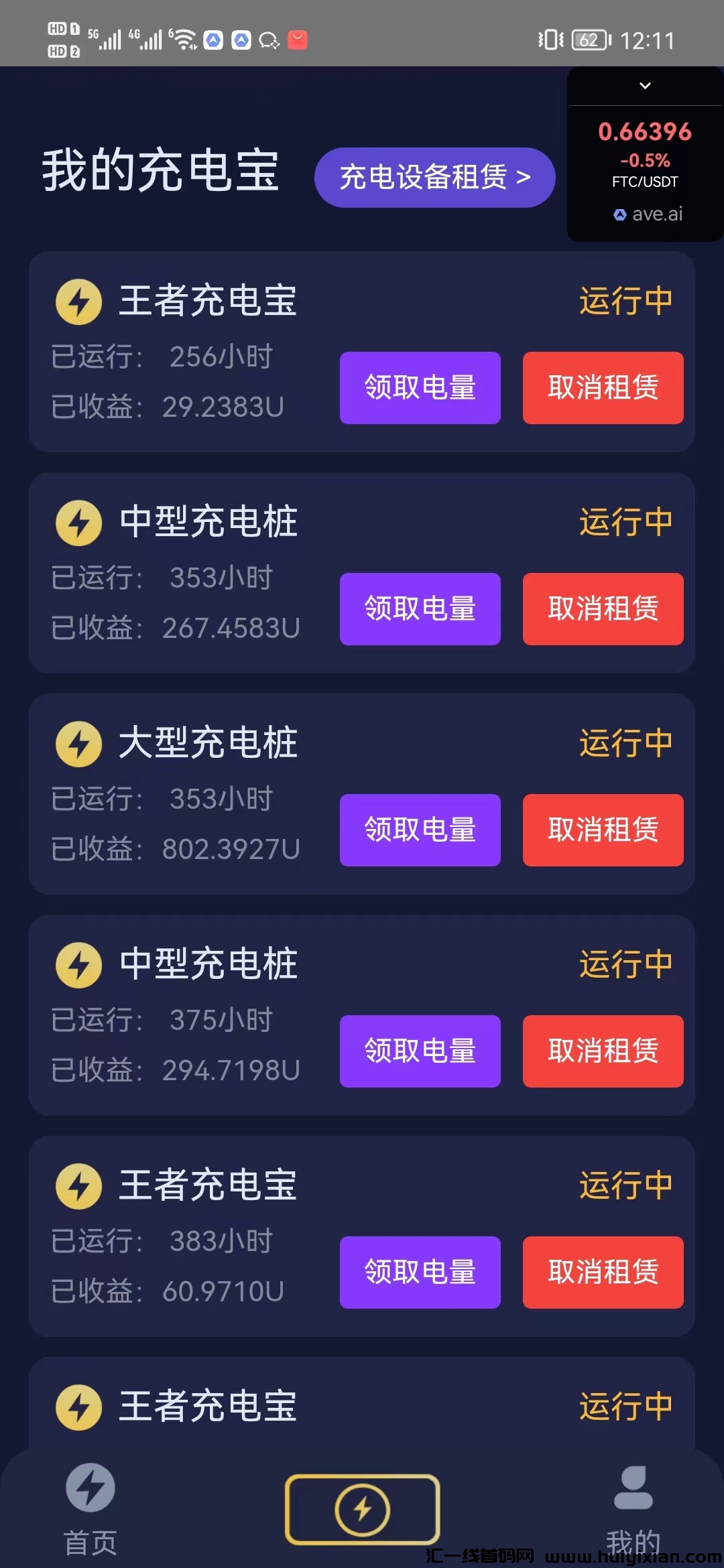Screen dimensions: 724x1568
Task: Cancel rental of 王者充电宝 running 383小时
Action: click(x=603, y=1272)
